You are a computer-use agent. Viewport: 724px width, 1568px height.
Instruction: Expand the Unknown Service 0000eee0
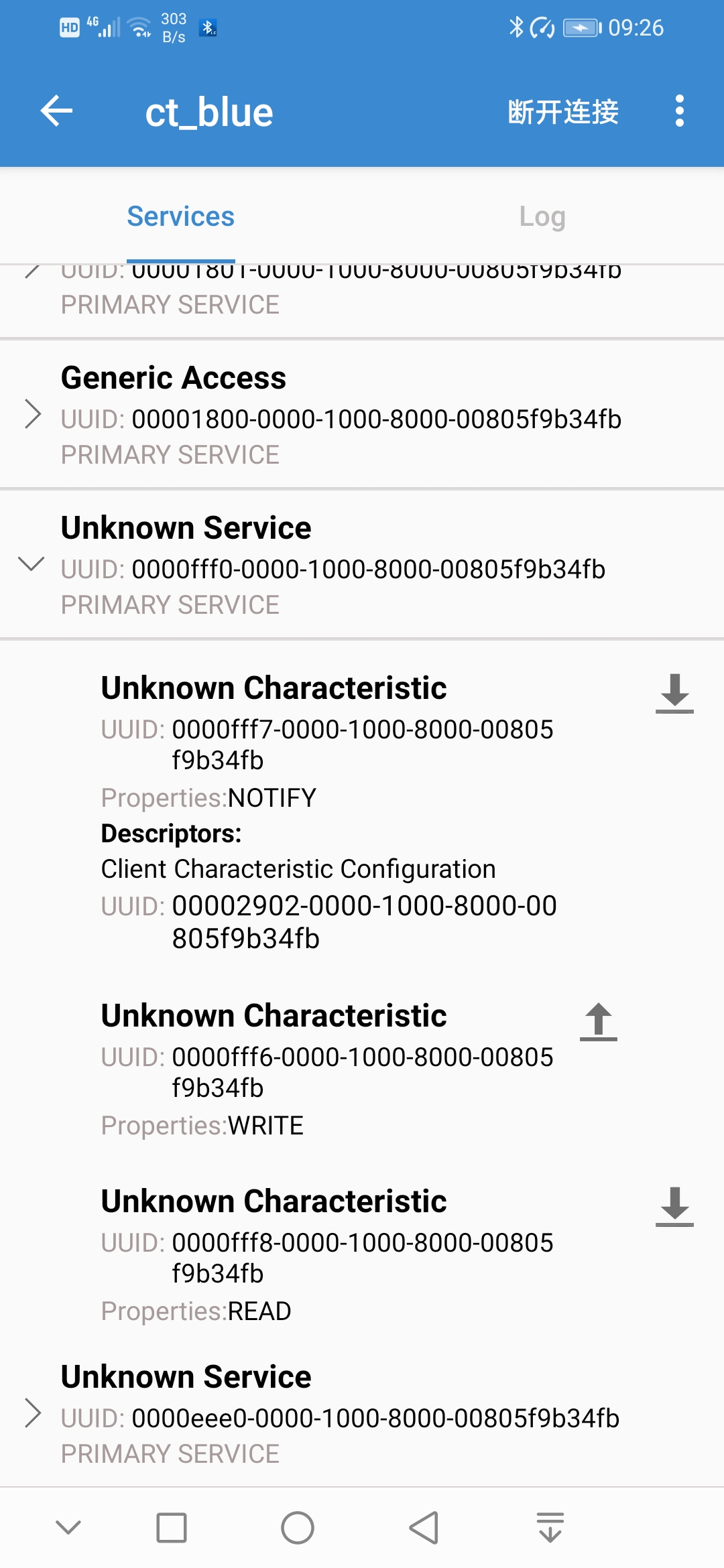[362, 1413]
